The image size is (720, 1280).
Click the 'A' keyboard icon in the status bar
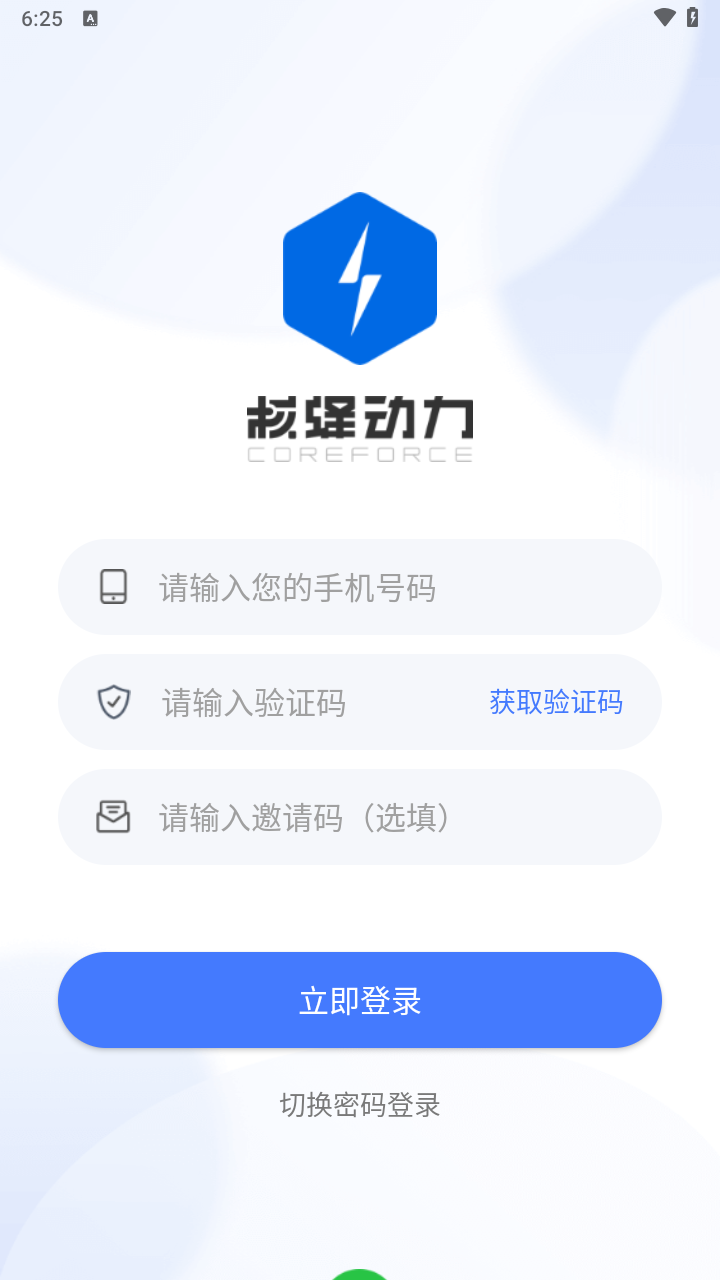90,18
